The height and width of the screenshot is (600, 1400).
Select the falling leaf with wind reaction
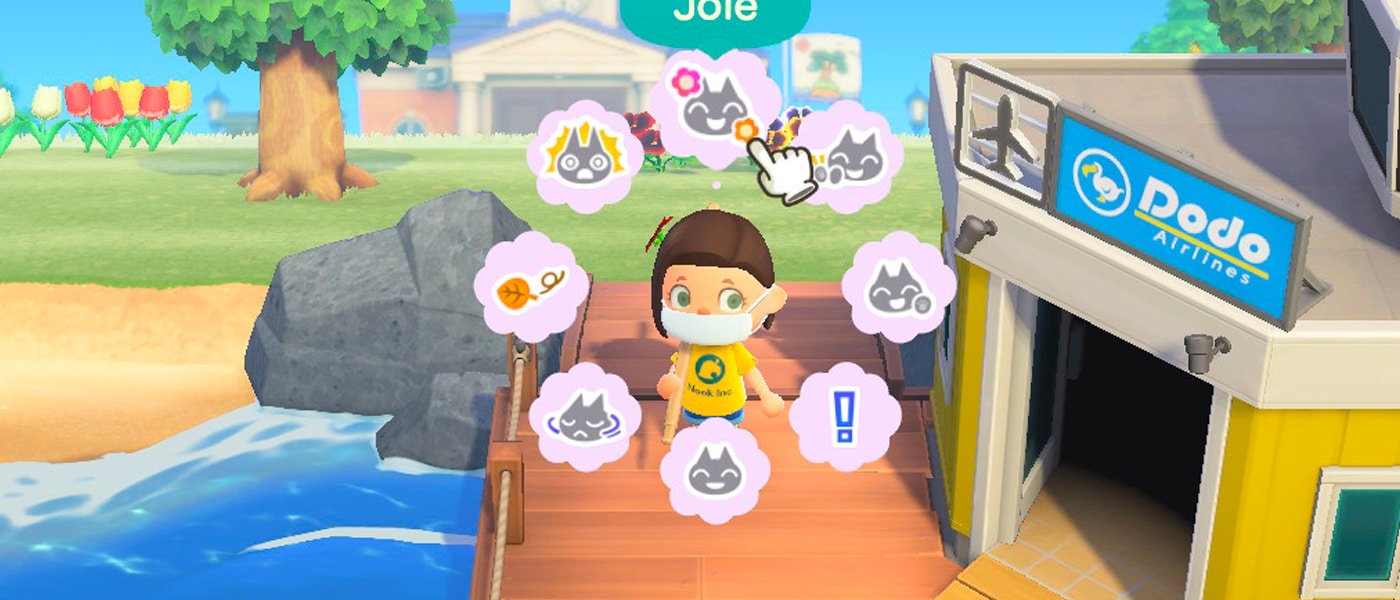tap(530, 287)
